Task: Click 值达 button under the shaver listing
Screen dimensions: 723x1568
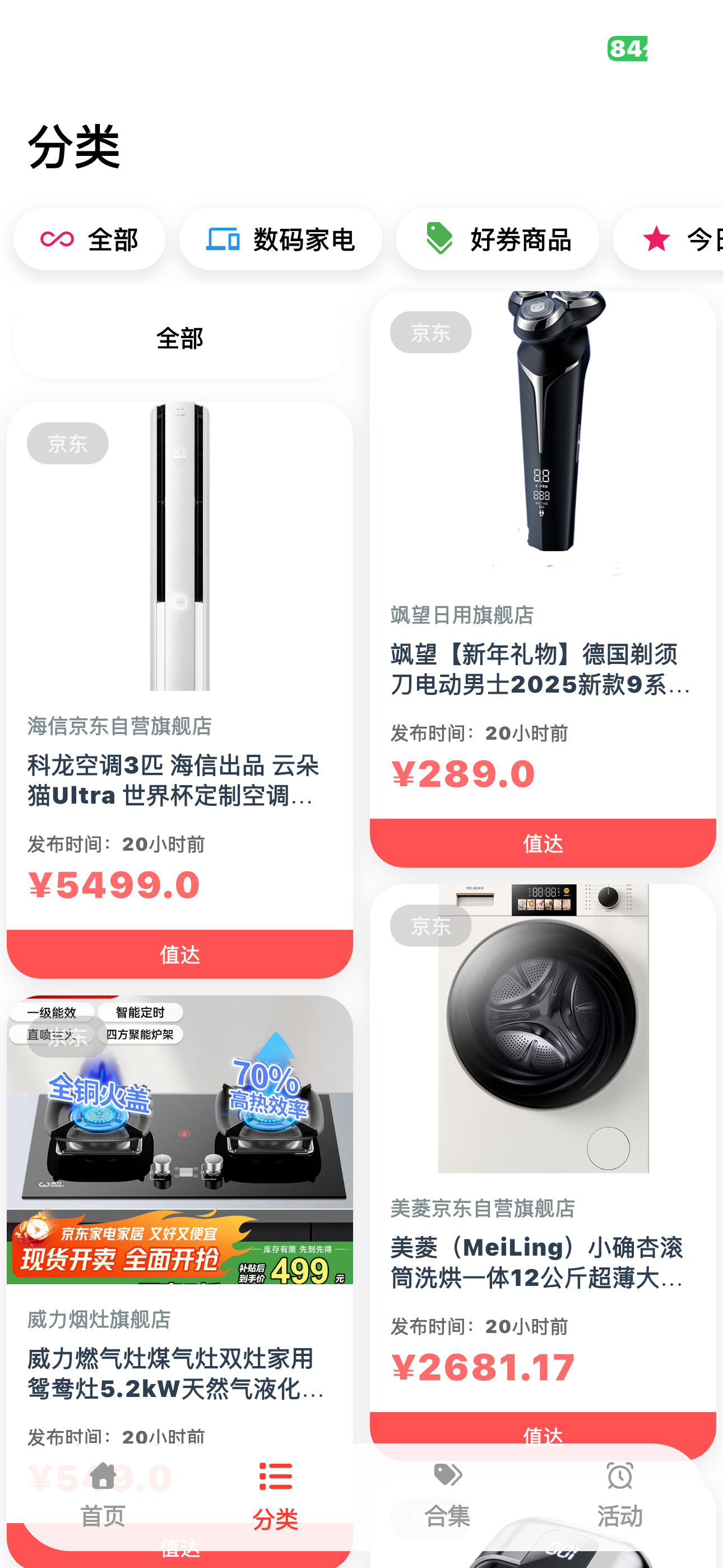Action: coord(543,843)
